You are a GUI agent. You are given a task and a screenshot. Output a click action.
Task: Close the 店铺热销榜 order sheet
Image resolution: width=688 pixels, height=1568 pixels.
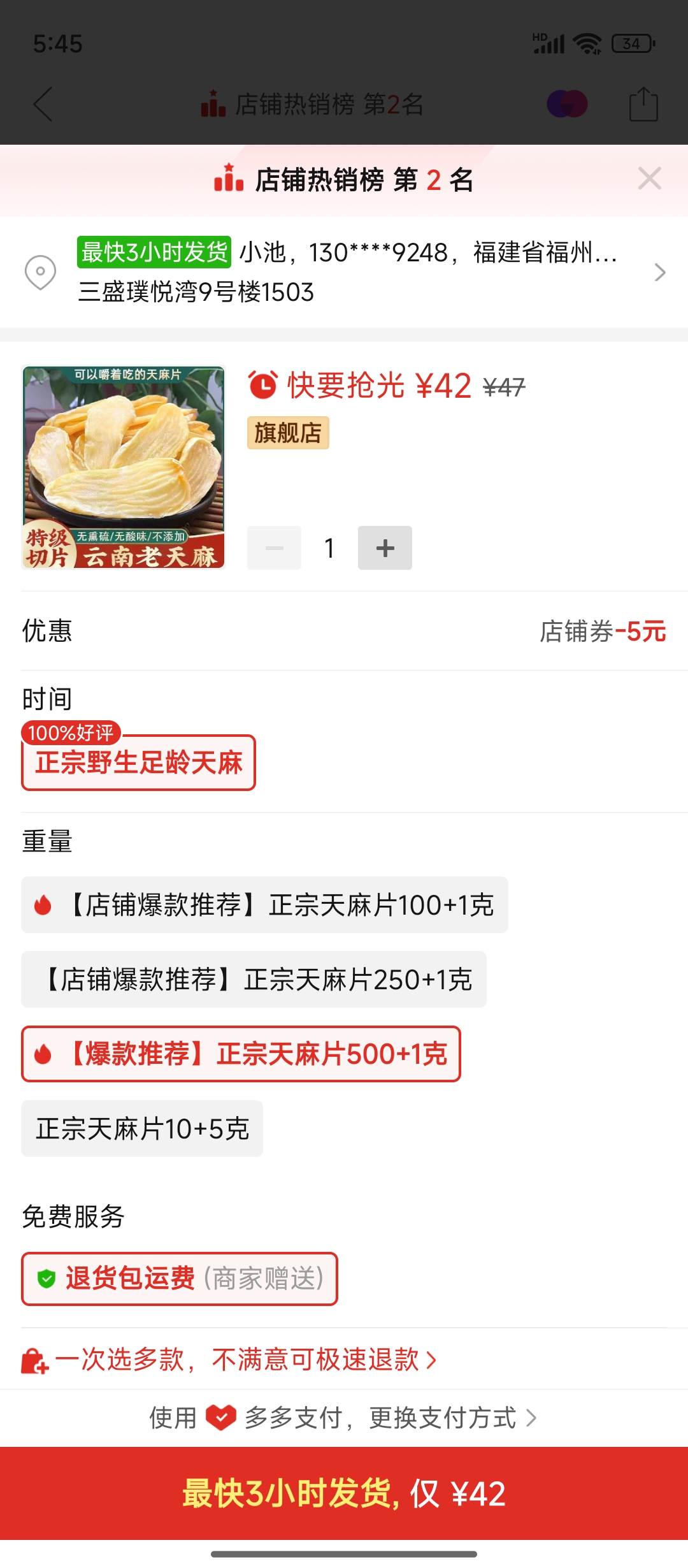coord(649,178)
